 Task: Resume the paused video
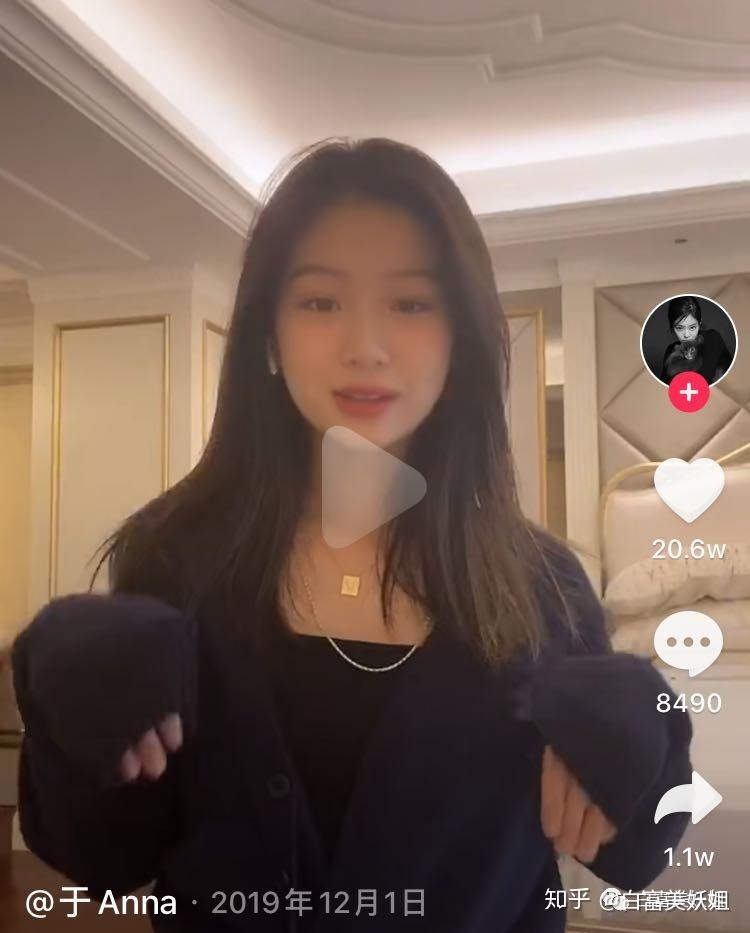[372, 488]
